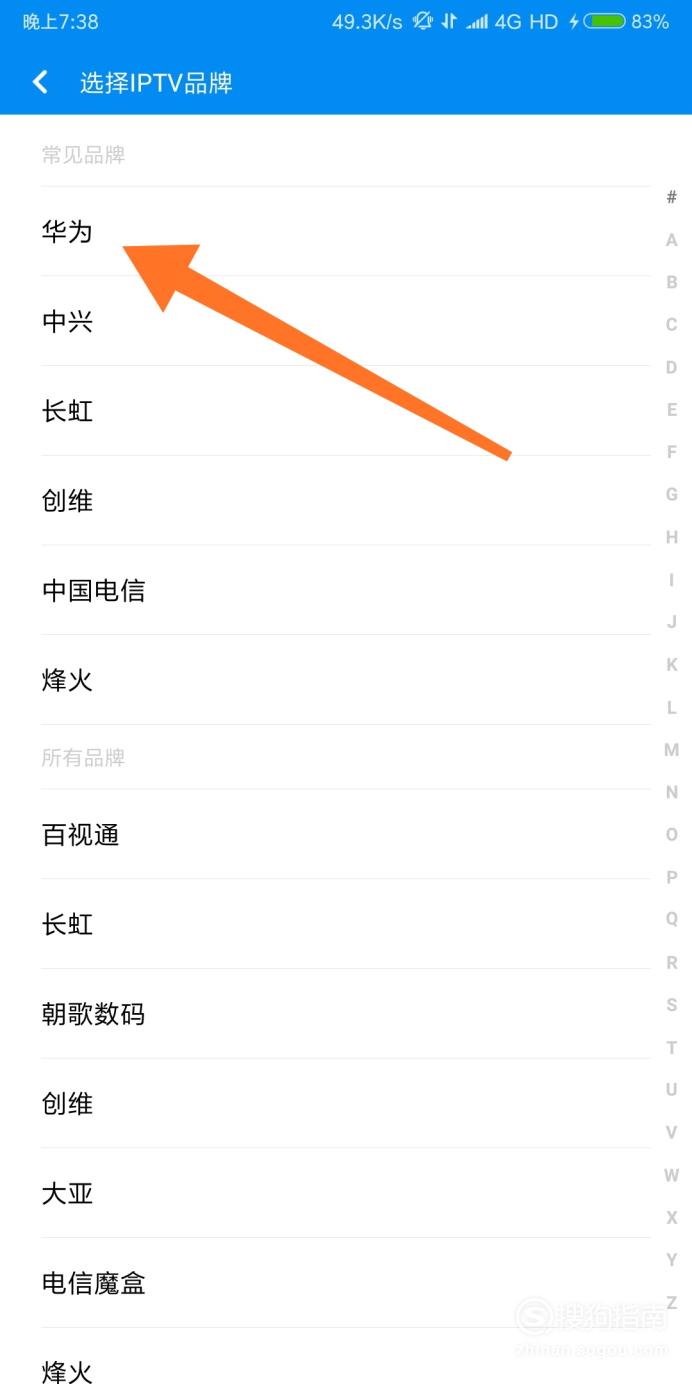Screen dimensions: 692x1384
Task: Go back from the IPTV brand selection
Action: 40,82
